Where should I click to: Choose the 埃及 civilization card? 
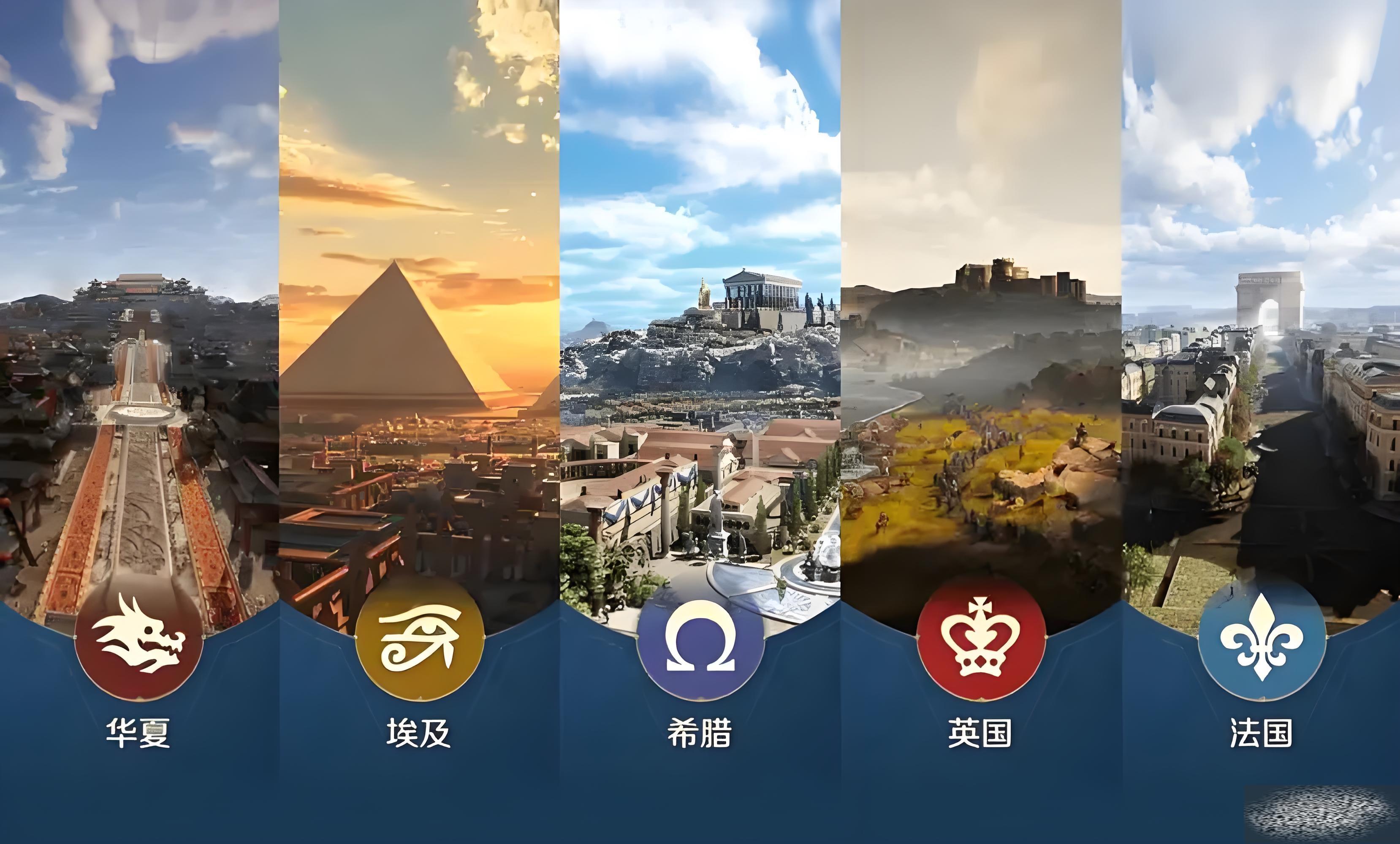point(419,636)
